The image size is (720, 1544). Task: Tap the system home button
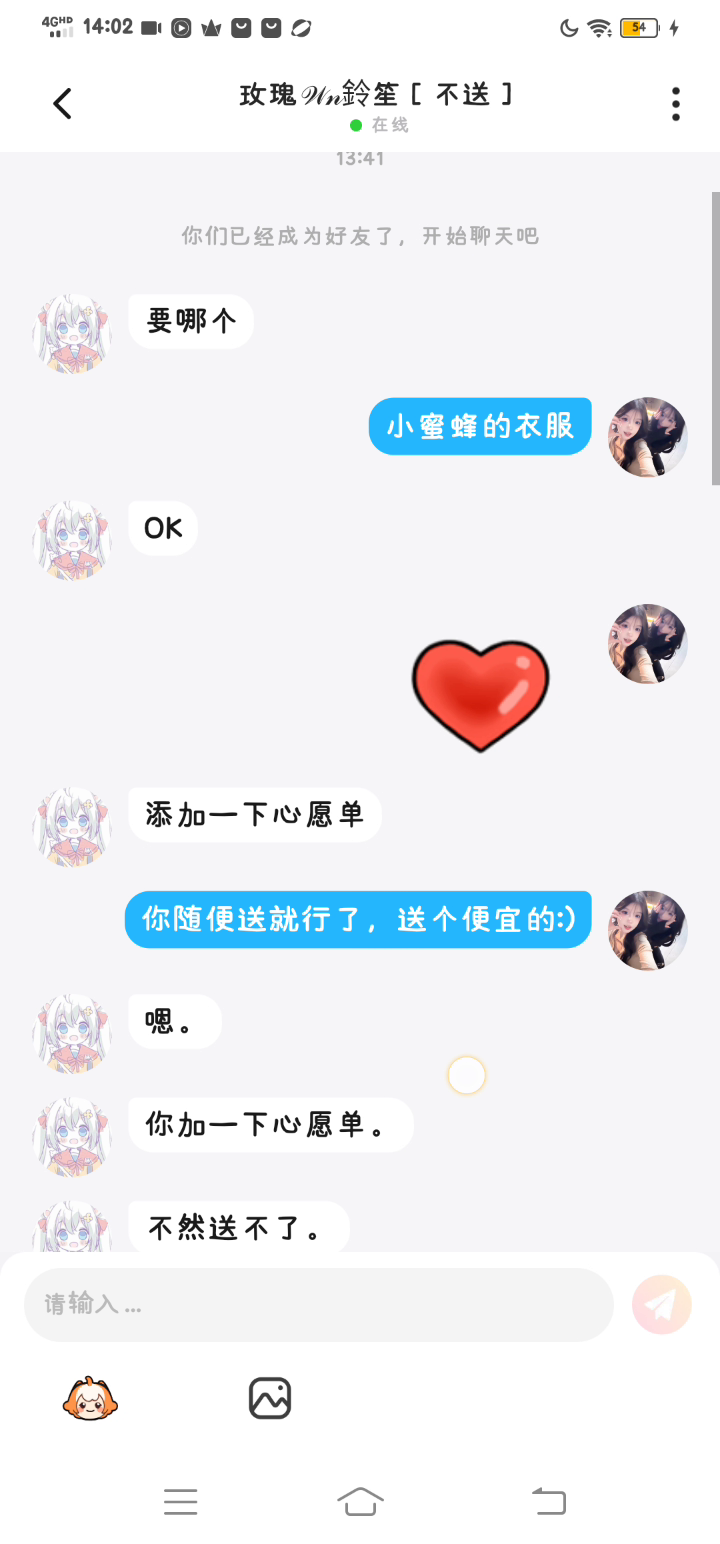point(360,1501)
